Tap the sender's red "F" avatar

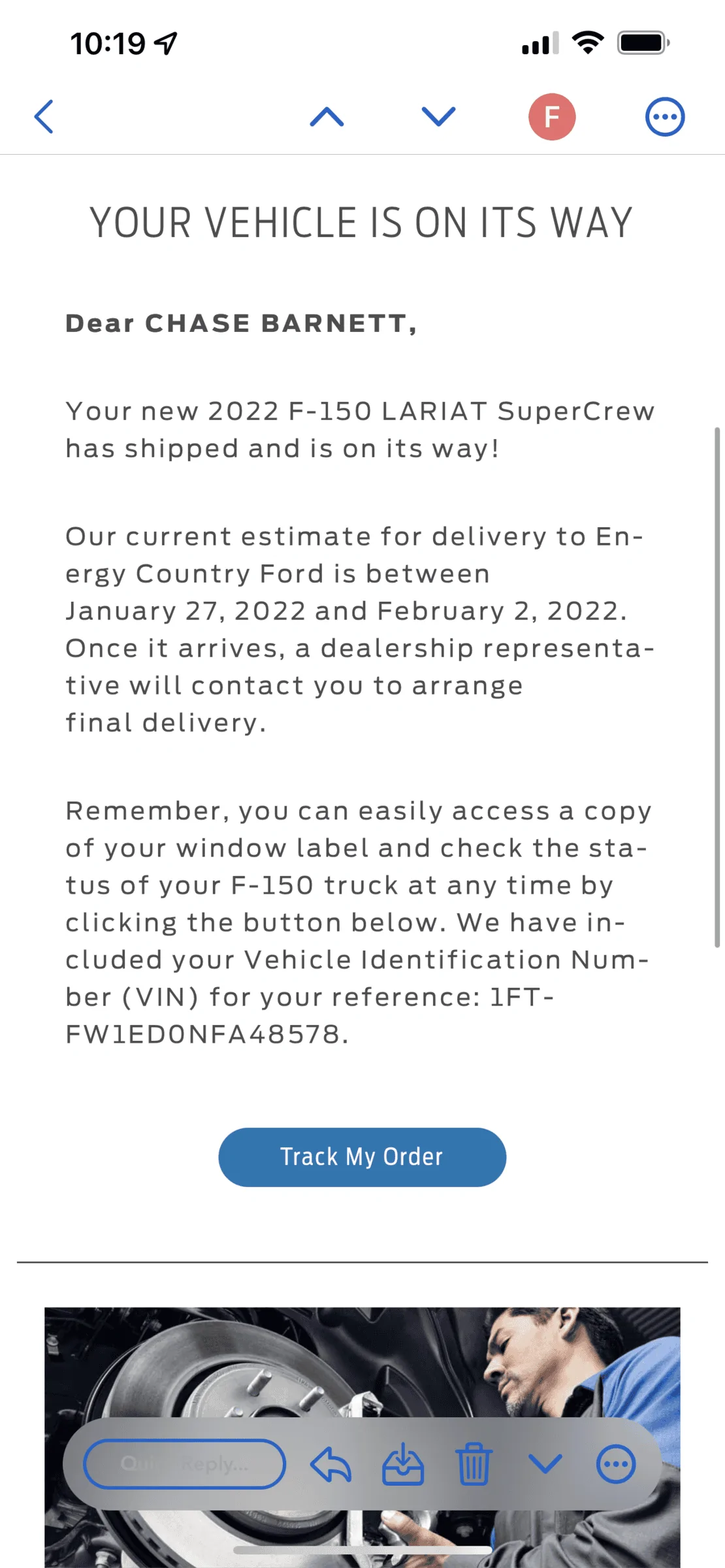552,116
